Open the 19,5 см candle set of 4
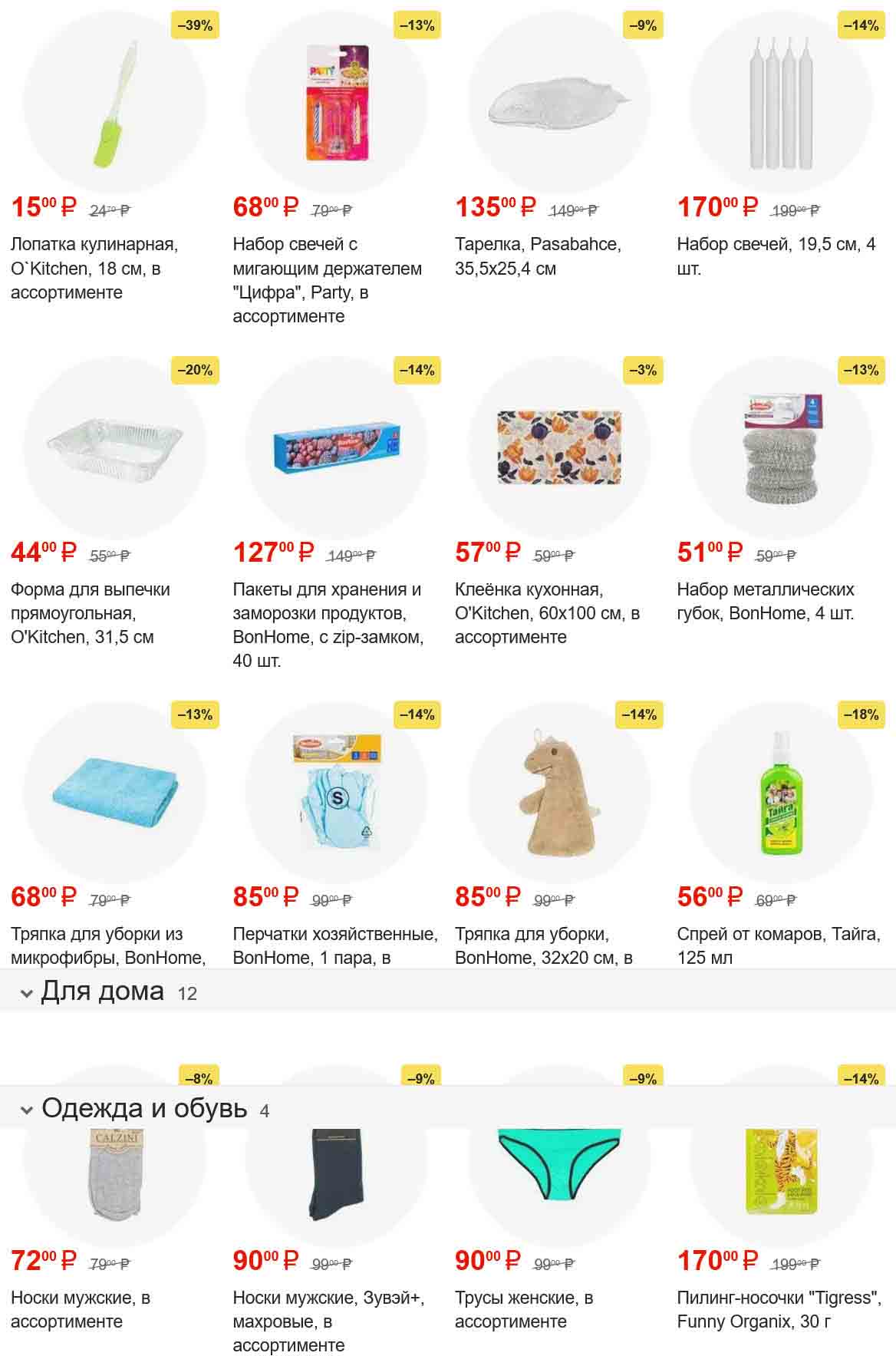Image resolution: width=896 pixels, height=1356 pixels. [x=780, y=105]
